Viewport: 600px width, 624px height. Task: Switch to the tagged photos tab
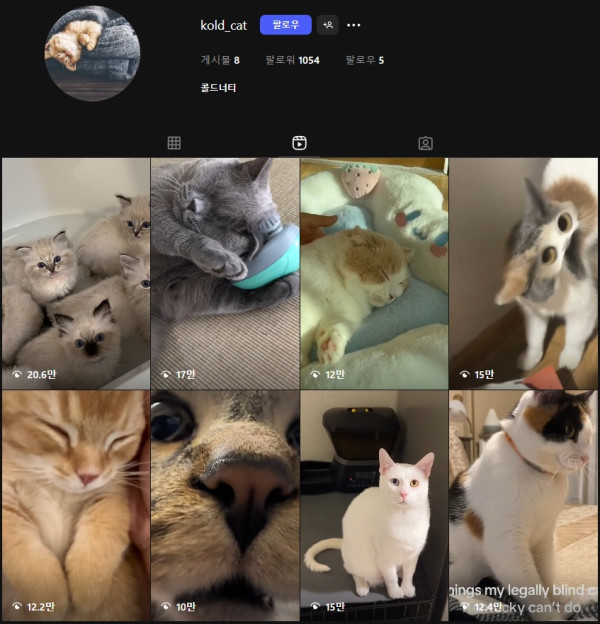tap(425, 143)
